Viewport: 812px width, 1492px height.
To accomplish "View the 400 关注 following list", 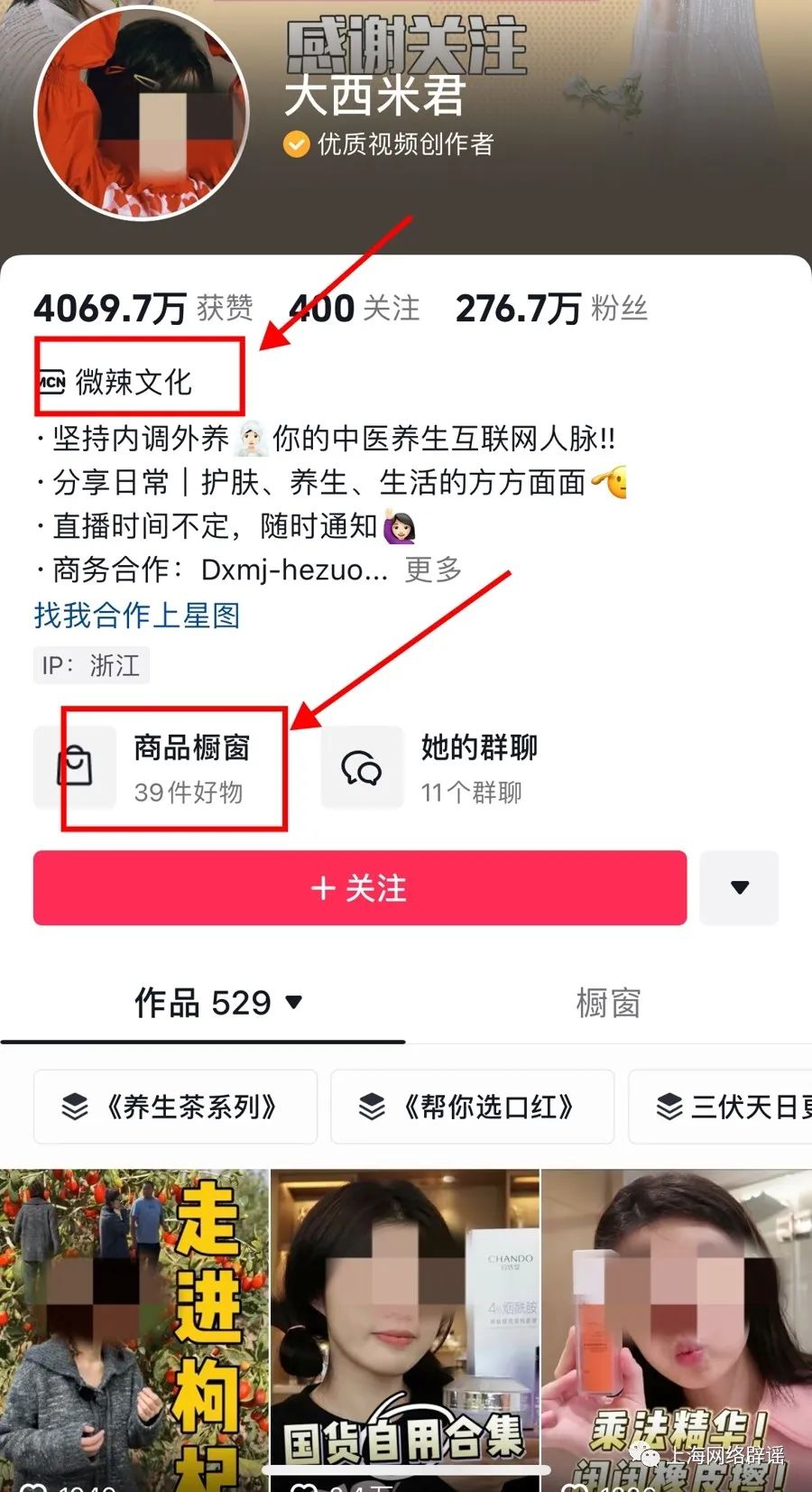I will [355, 309].
